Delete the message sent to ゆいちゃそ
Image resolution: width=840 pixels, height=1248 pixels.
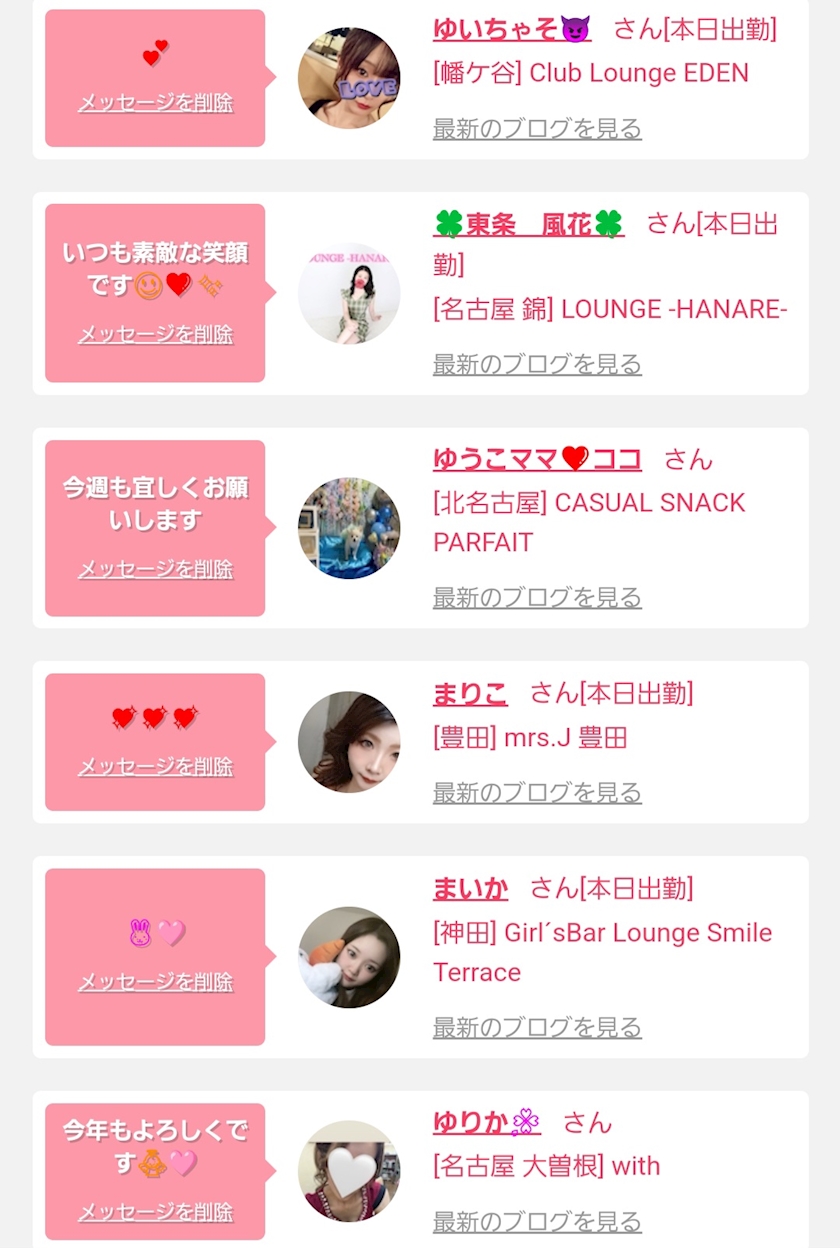coord(155,103)
